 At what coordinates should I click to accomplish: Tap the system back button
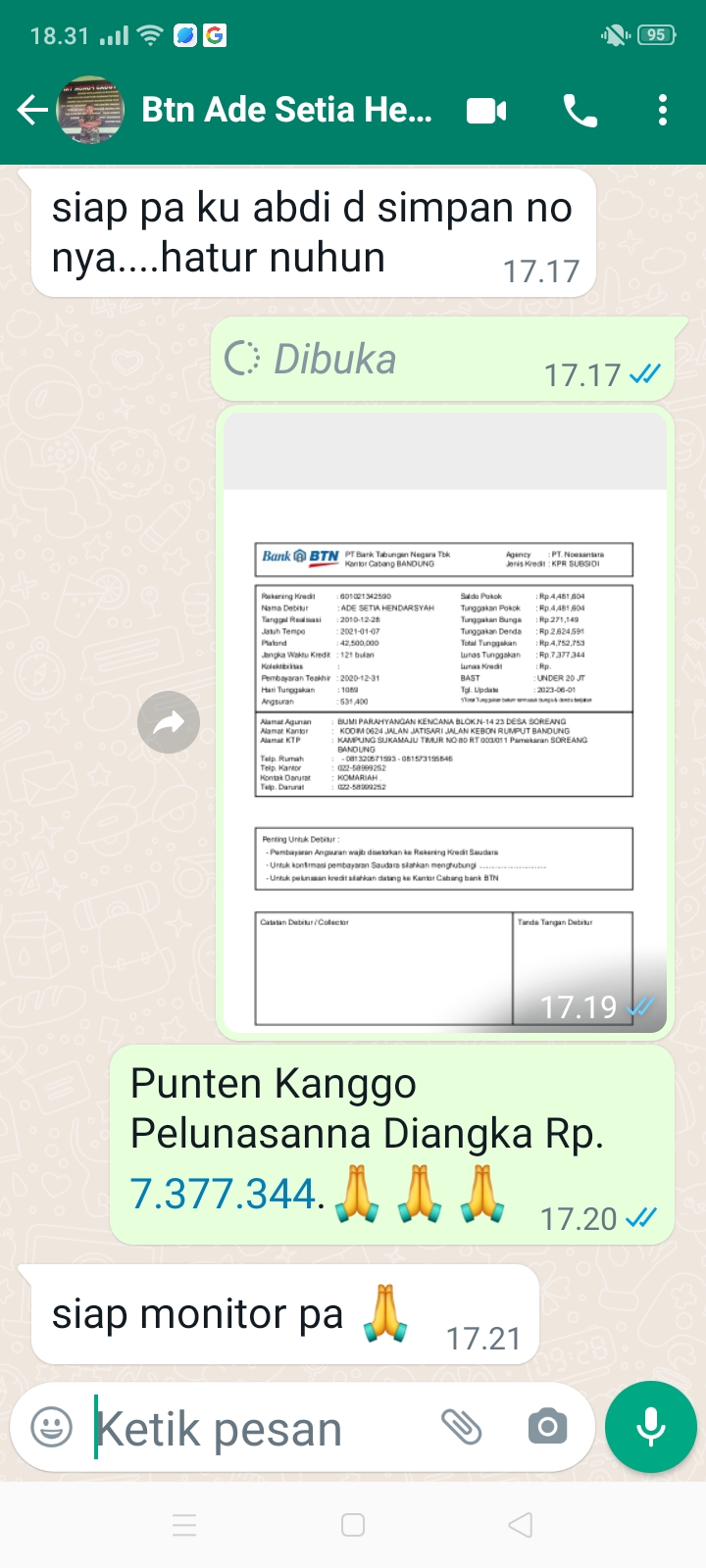521,1525
